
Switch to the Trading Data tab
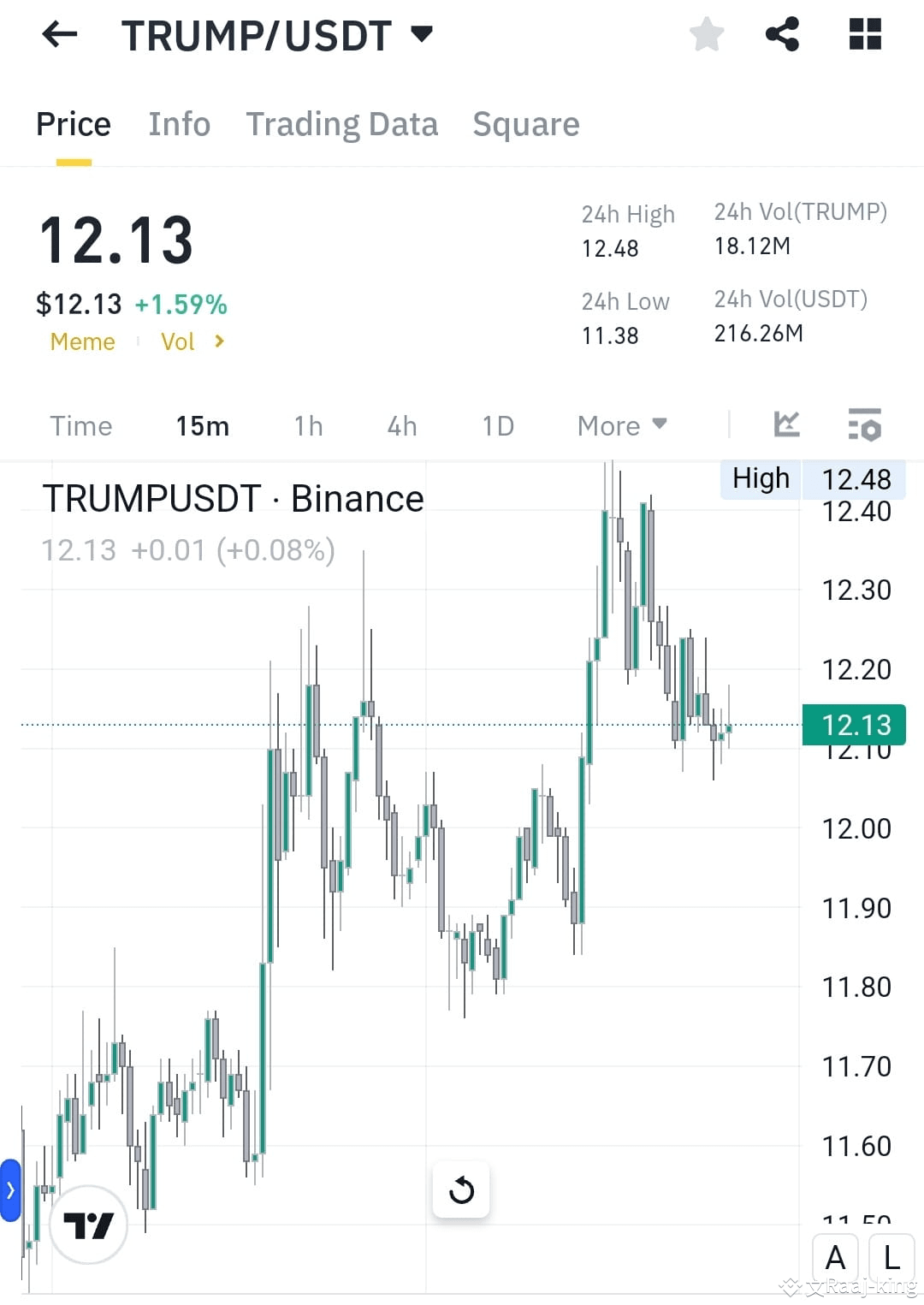[x=341, y=124]
